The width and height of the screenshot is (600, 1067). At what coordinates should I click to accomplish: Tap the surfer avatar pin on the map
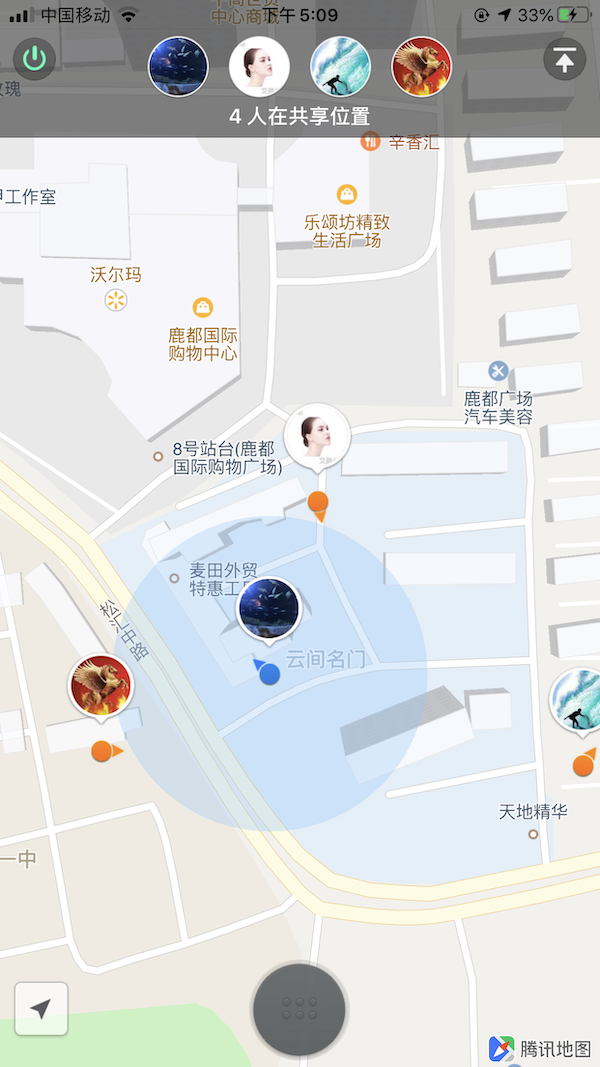(x=578, y=700)
